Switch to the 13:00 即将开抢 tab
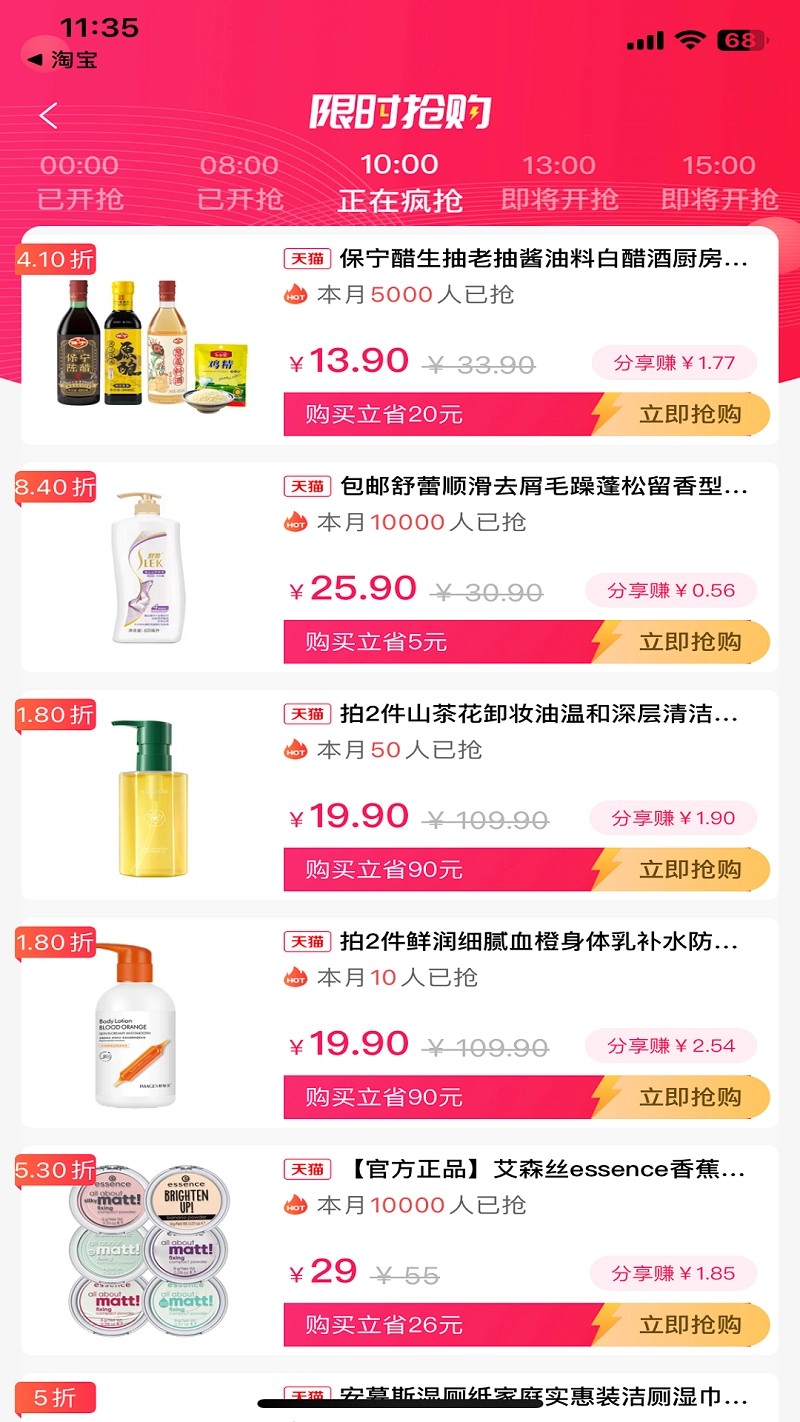800x1422 pixels. 560,182
